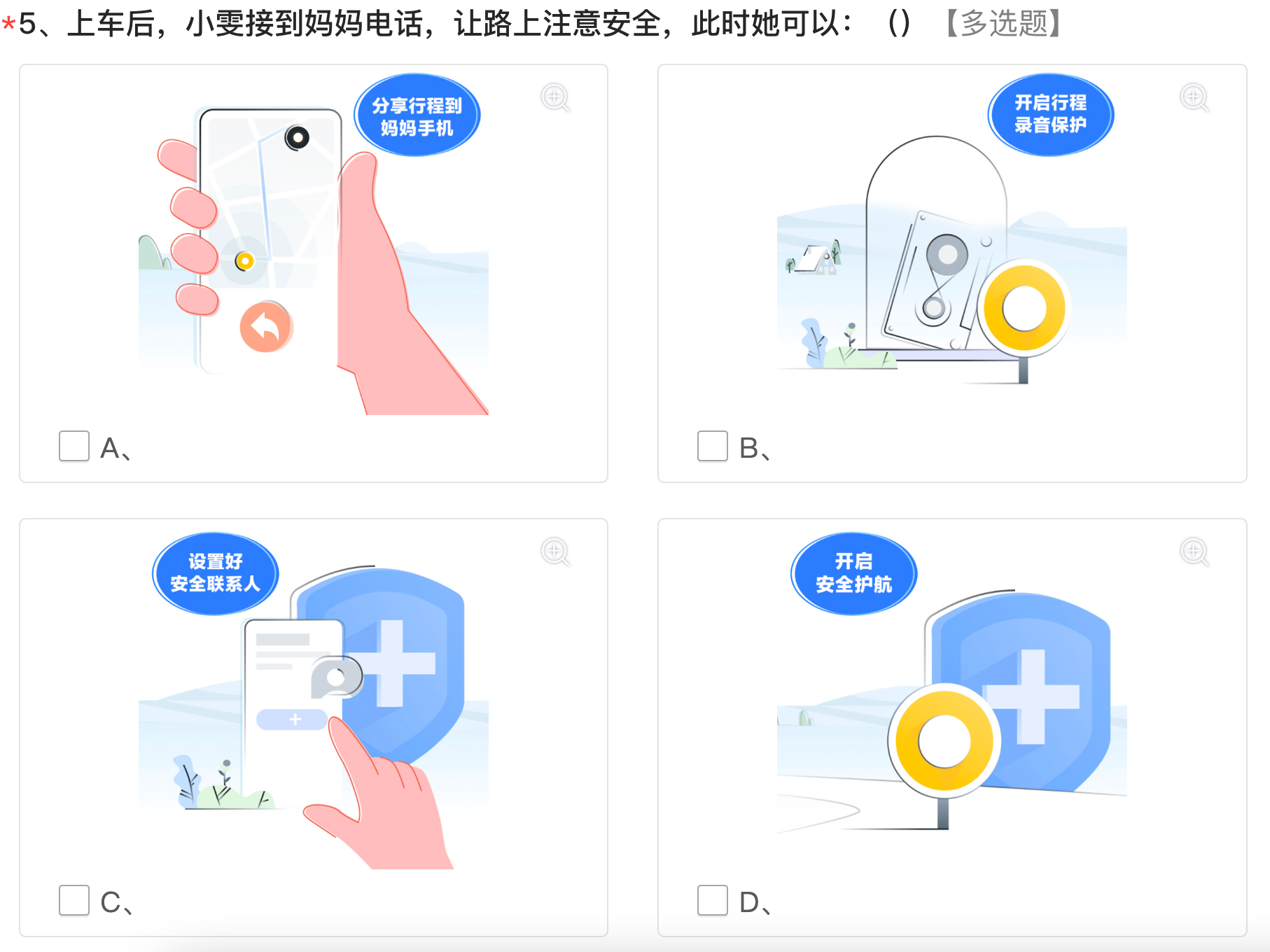
Task: Open zoom view for option D image
Action: [x=1194, y=552]
